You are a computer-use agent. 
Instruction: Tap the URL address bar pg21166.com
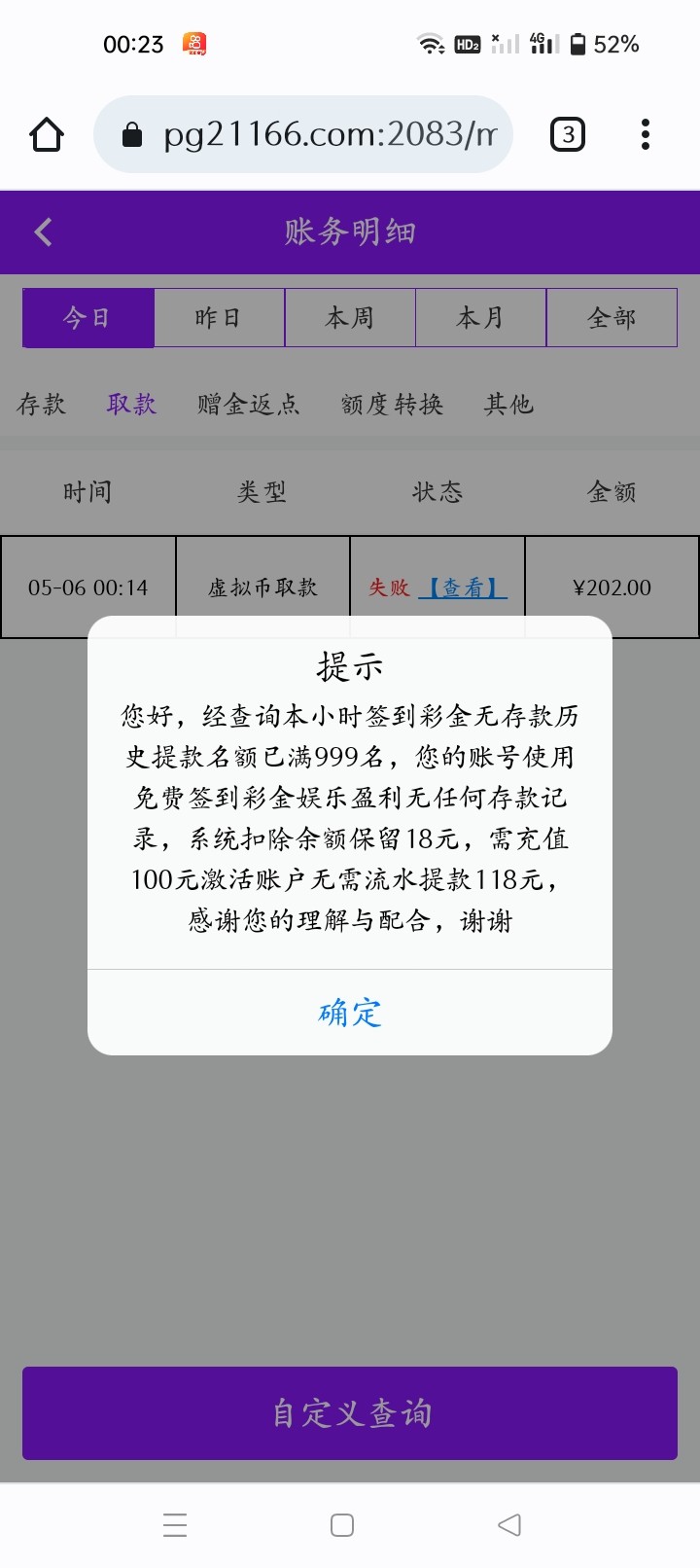pos(301,134)
